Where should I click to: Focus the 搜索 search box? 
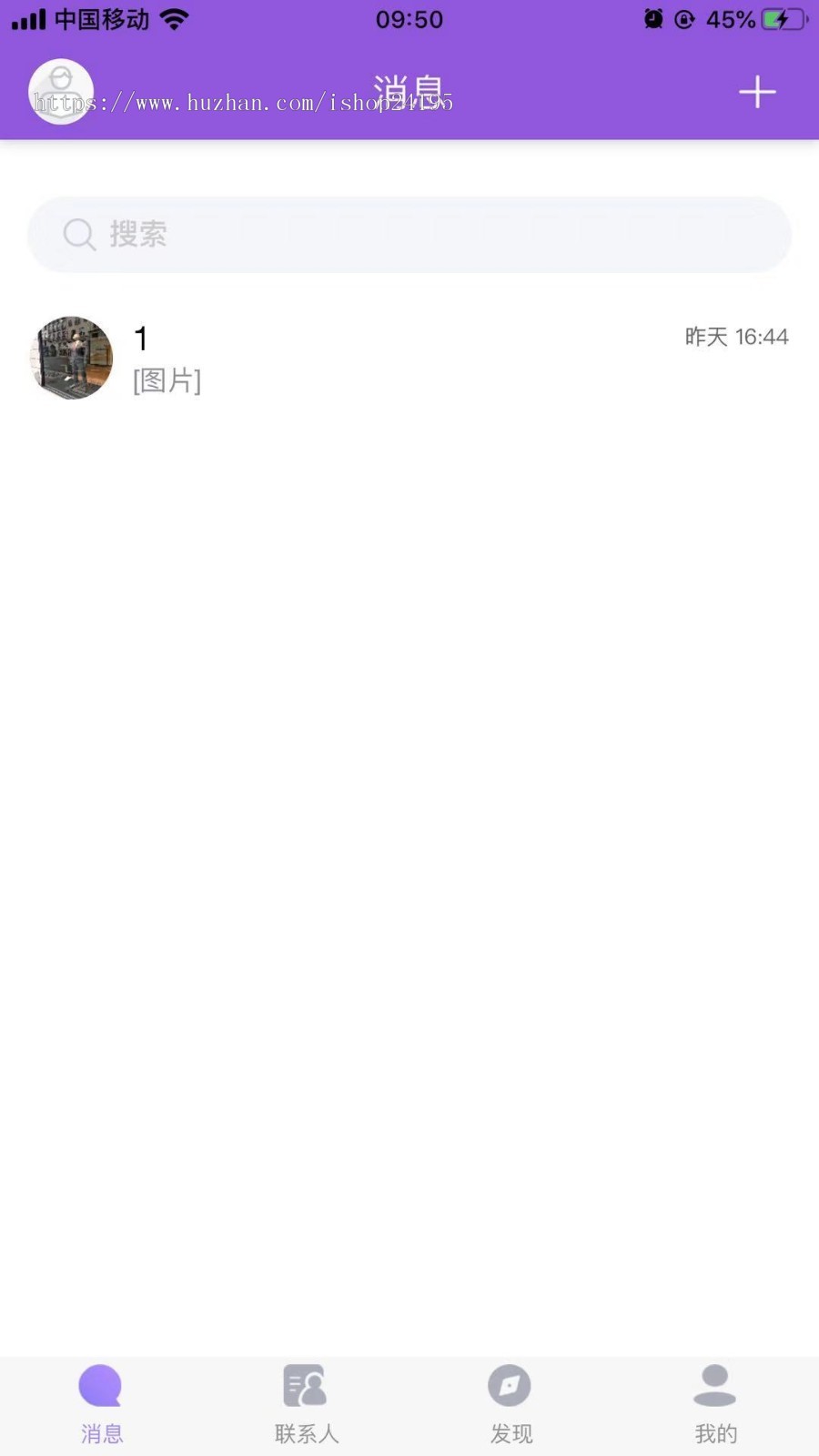coord(409,235)
